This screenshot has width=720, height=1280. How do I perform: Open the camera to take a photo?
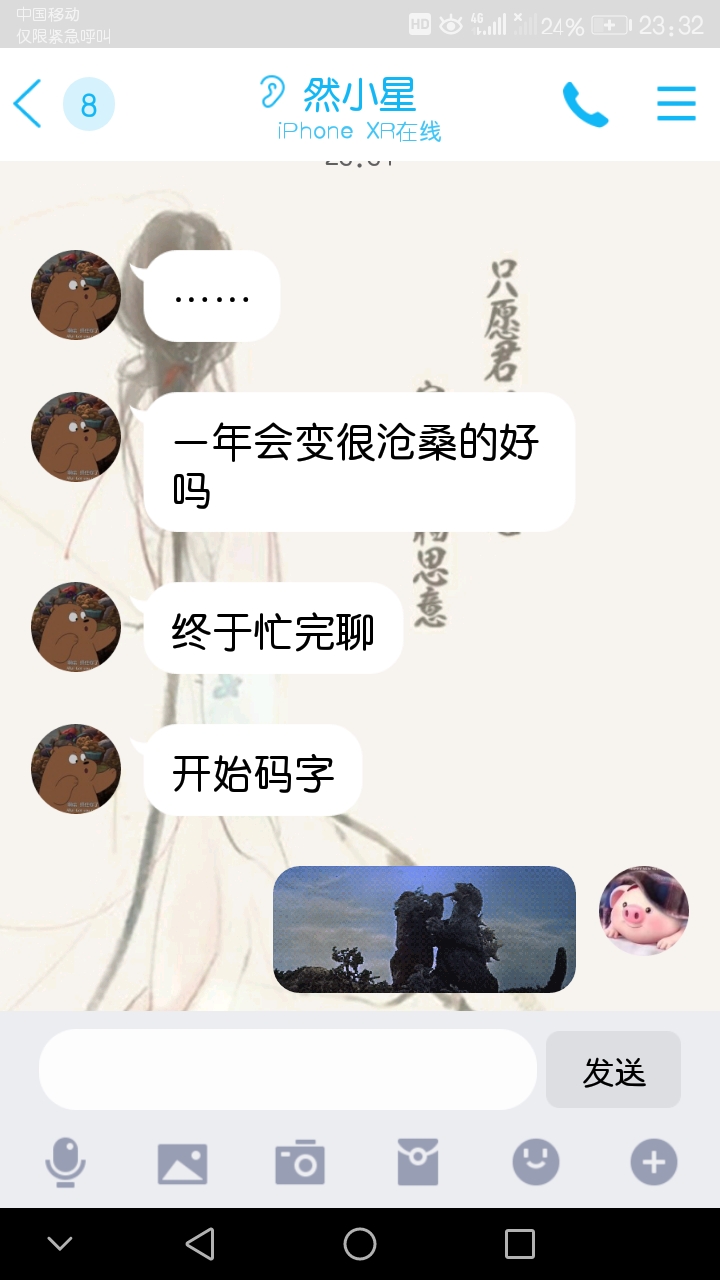(x=300, y=1163)
